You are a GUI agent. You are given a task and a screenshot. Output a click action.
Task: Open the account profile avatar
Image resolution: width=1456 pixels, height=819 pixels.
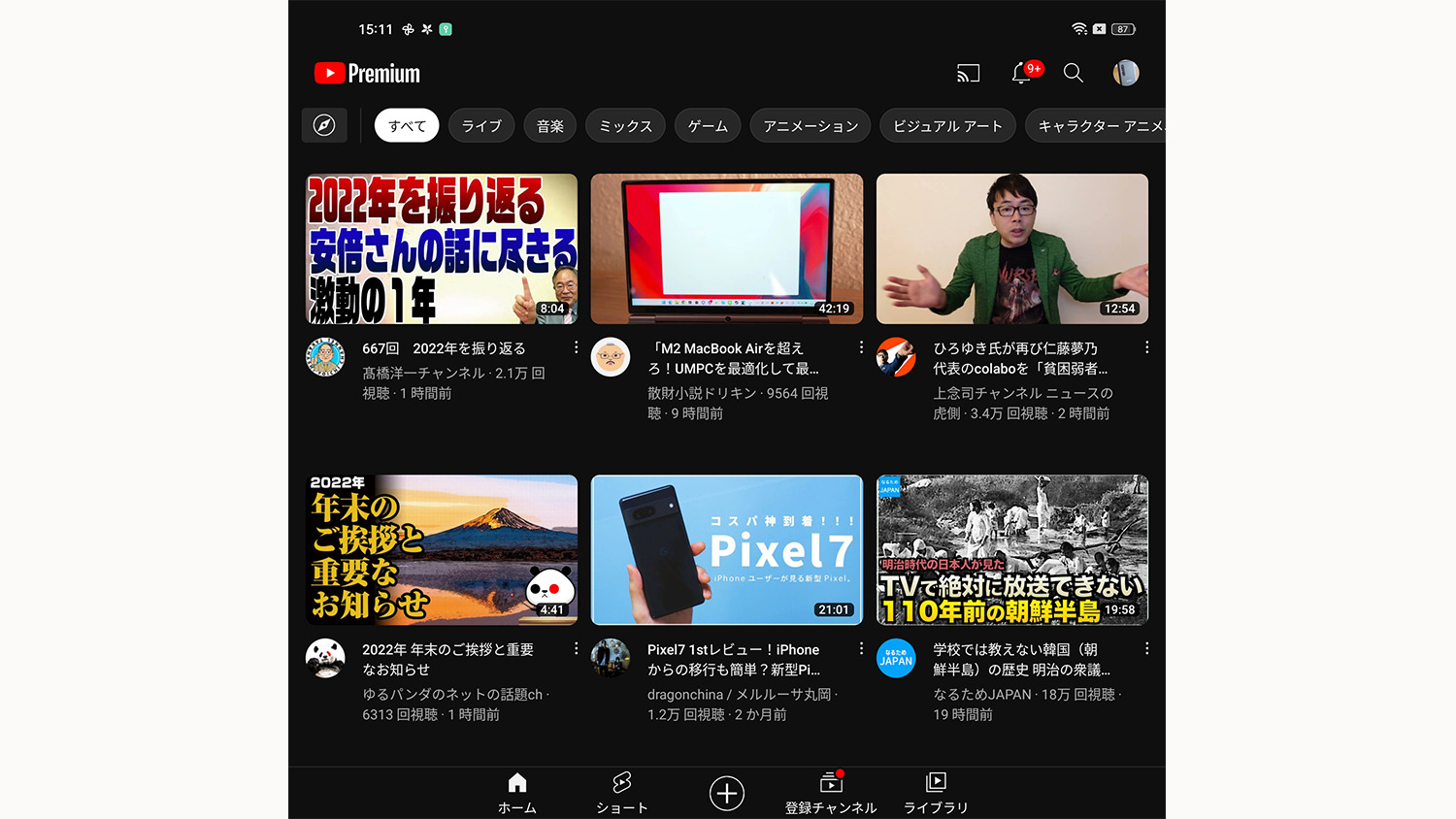[1126, 73]
